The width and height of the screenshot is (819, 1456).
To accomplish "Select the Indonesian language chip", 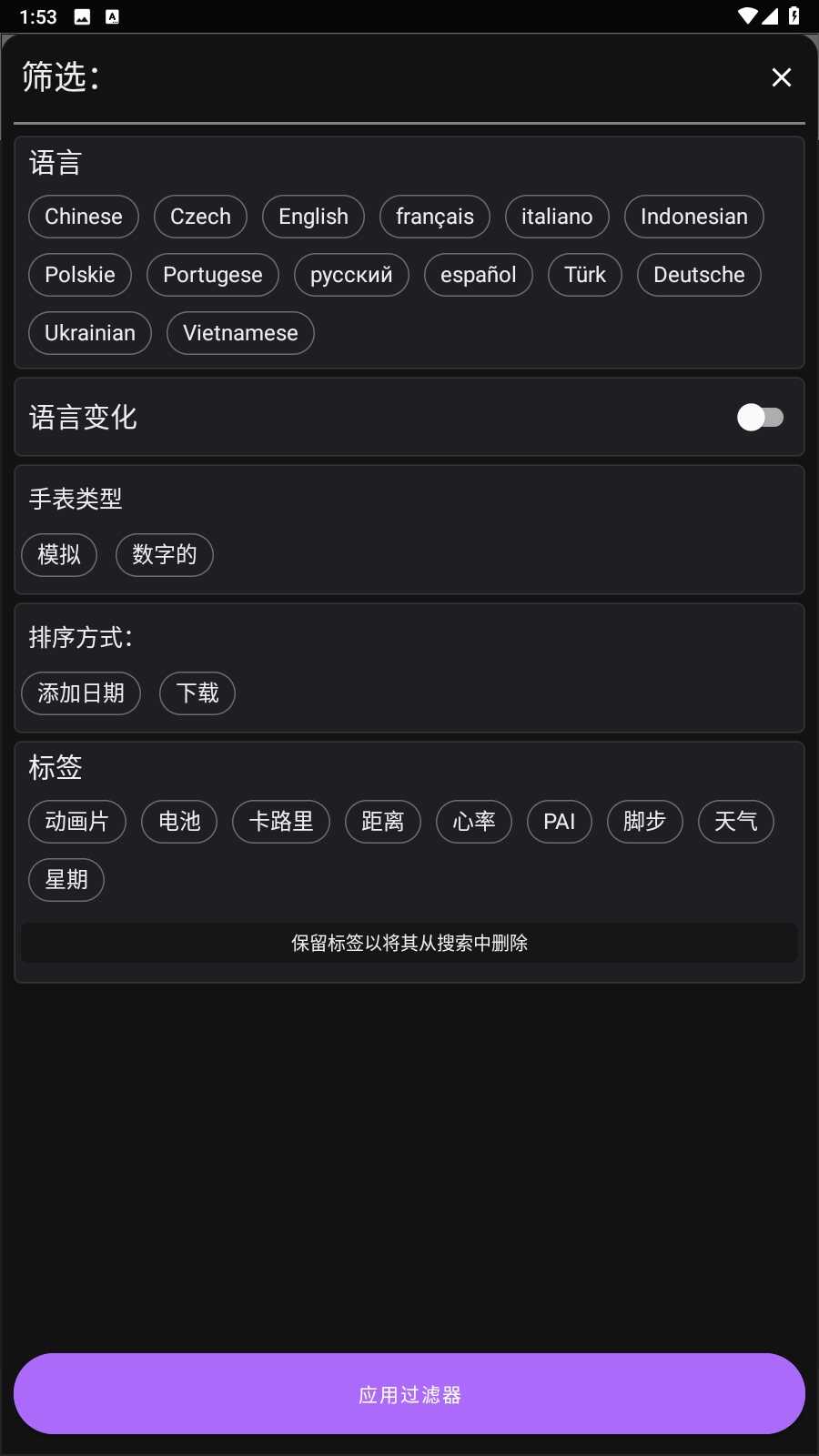I will [x=693, y=217].
